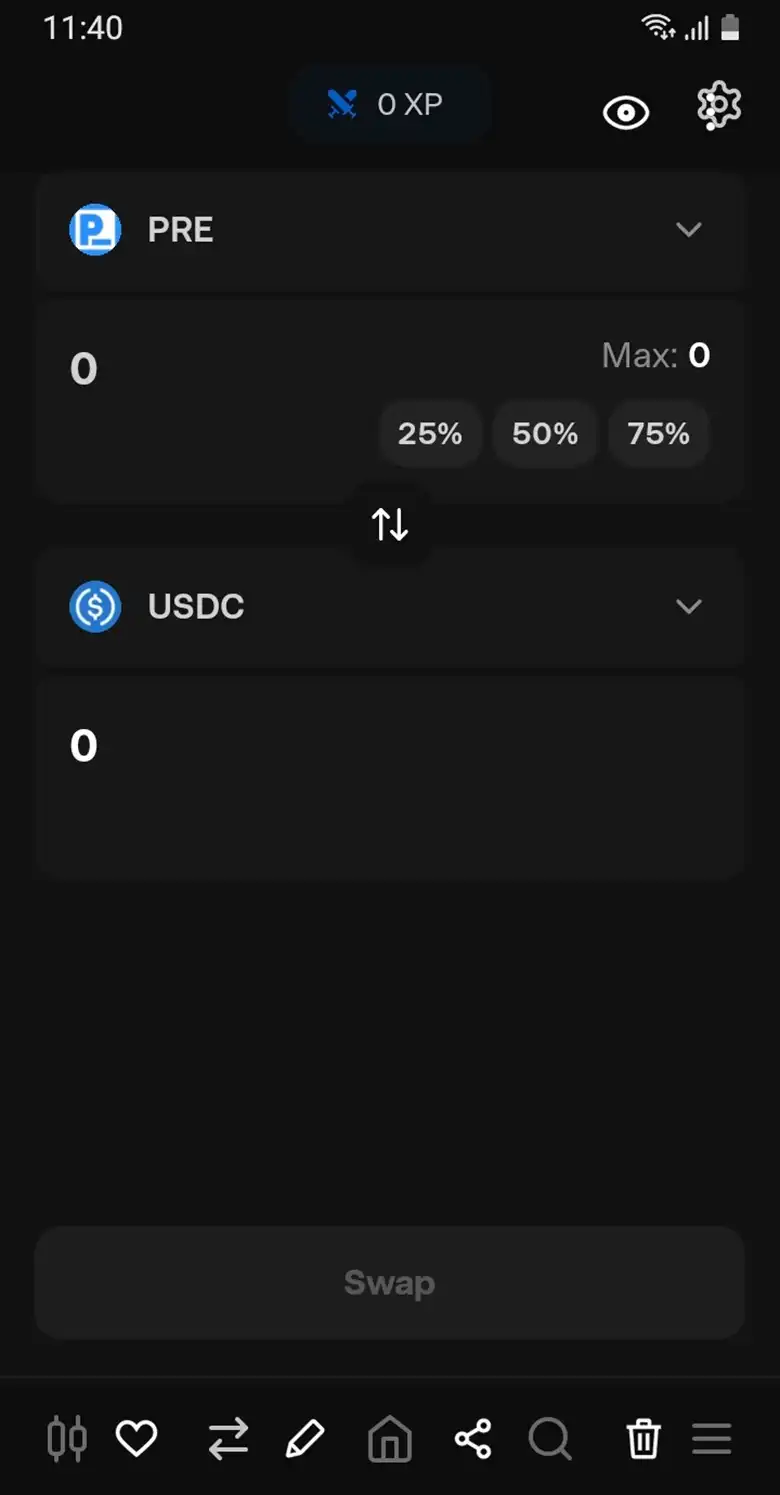Image resolution: width=780 pixels, height=1495 pixels.
Task: Click the 0 XP badge
Action: (390, 102)
